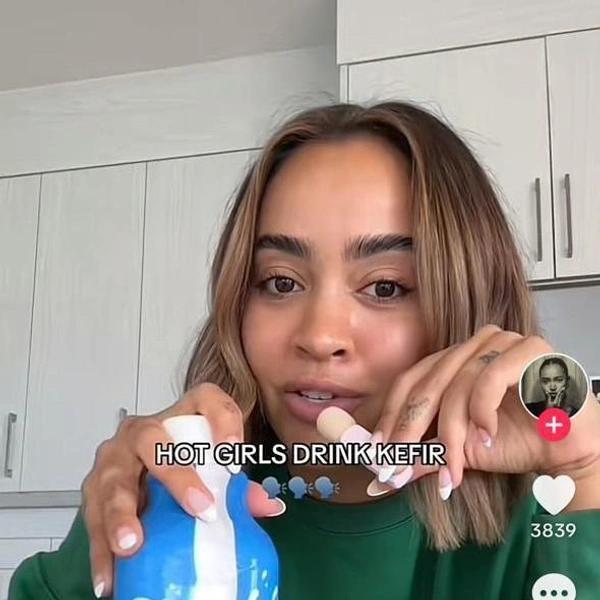Open the creator's profile avatar

tap(553, 384)
